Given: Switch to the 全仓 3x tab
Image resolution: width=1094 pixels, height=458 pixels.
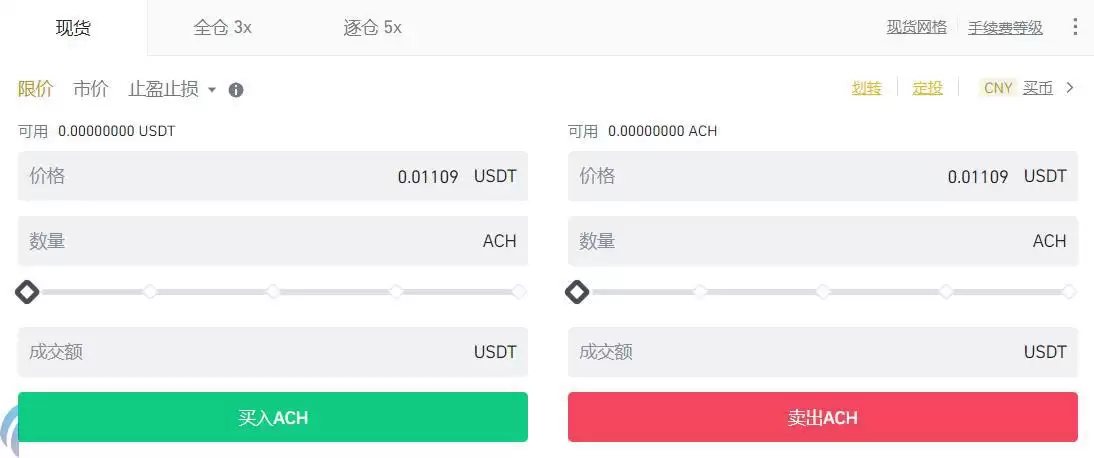Looking at the screenshot, I should [222, 27].
